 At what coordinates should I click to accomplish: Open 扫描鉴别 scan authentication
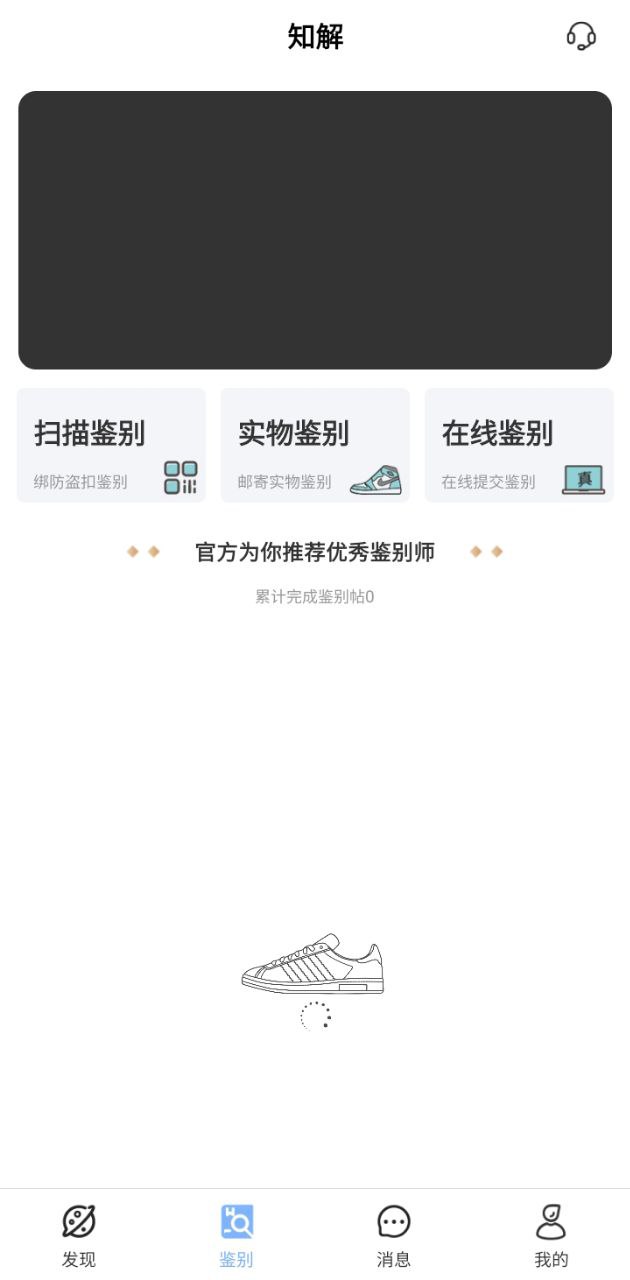pyautogui.click(x=111, y=445)
